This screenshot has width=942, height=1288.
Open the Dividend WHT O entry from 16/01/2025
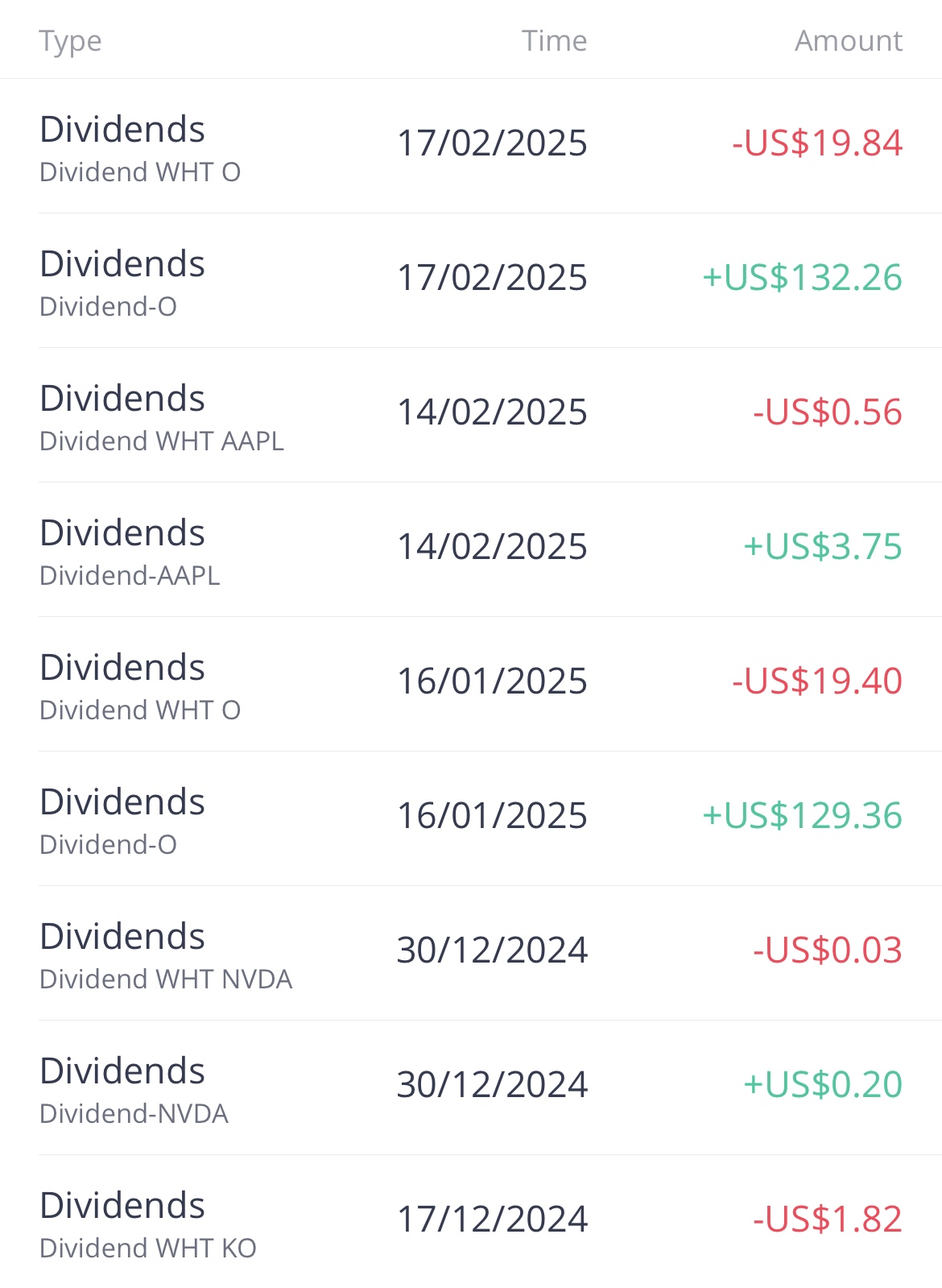471,684
